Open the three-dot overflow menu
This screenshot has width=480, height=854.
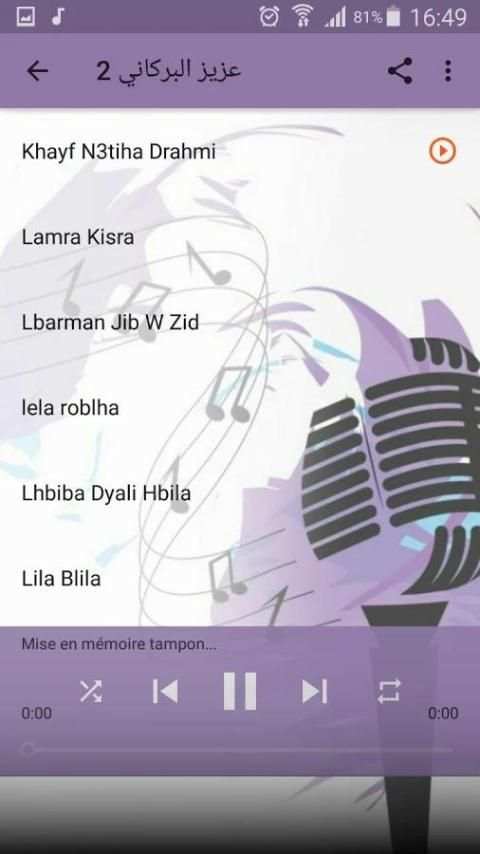[447, 71]
